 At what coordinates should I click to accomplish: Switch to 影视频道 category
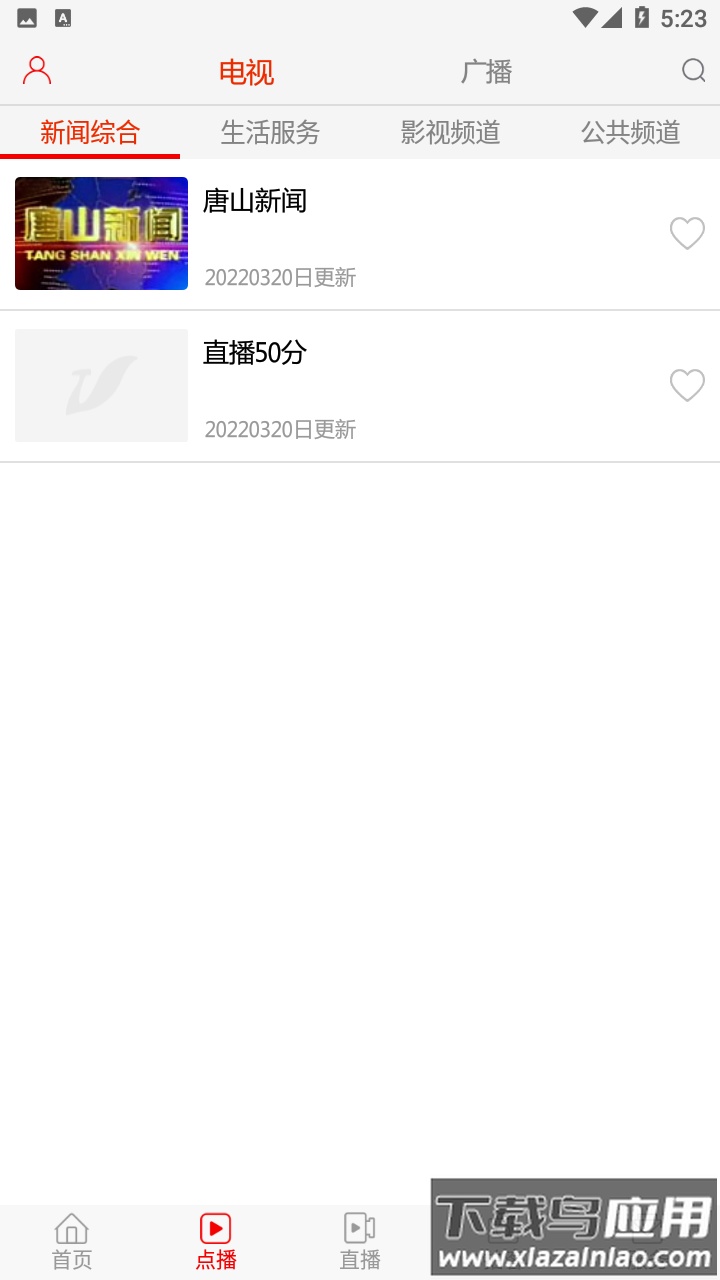click(x=449, y=131)
